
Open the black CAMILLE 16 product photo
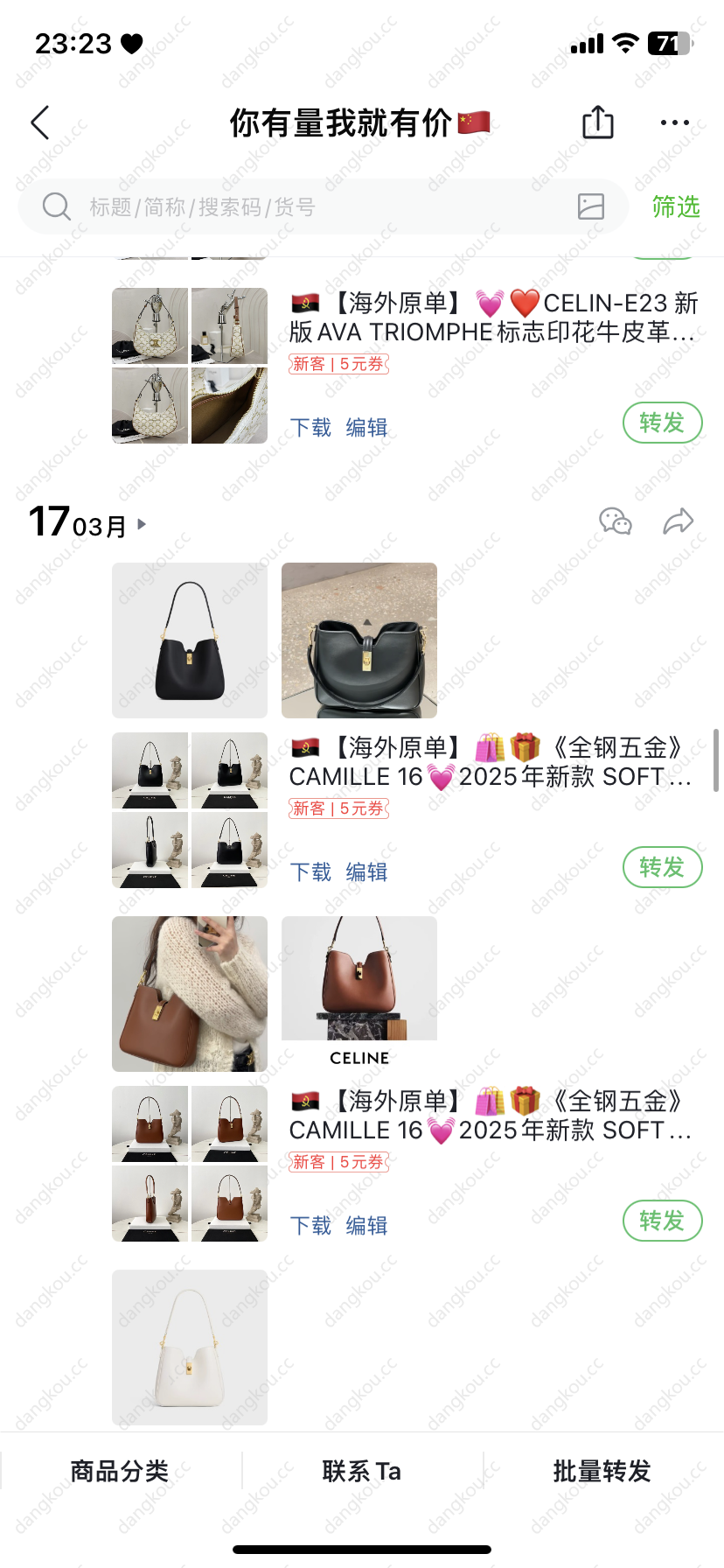click(x=190, y=640)
